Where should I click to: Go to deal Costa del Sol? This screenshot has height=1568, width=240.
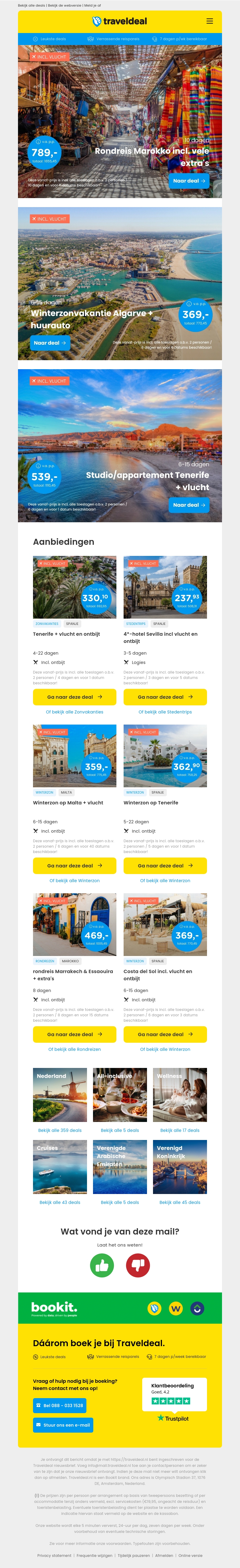[165, 1034]
